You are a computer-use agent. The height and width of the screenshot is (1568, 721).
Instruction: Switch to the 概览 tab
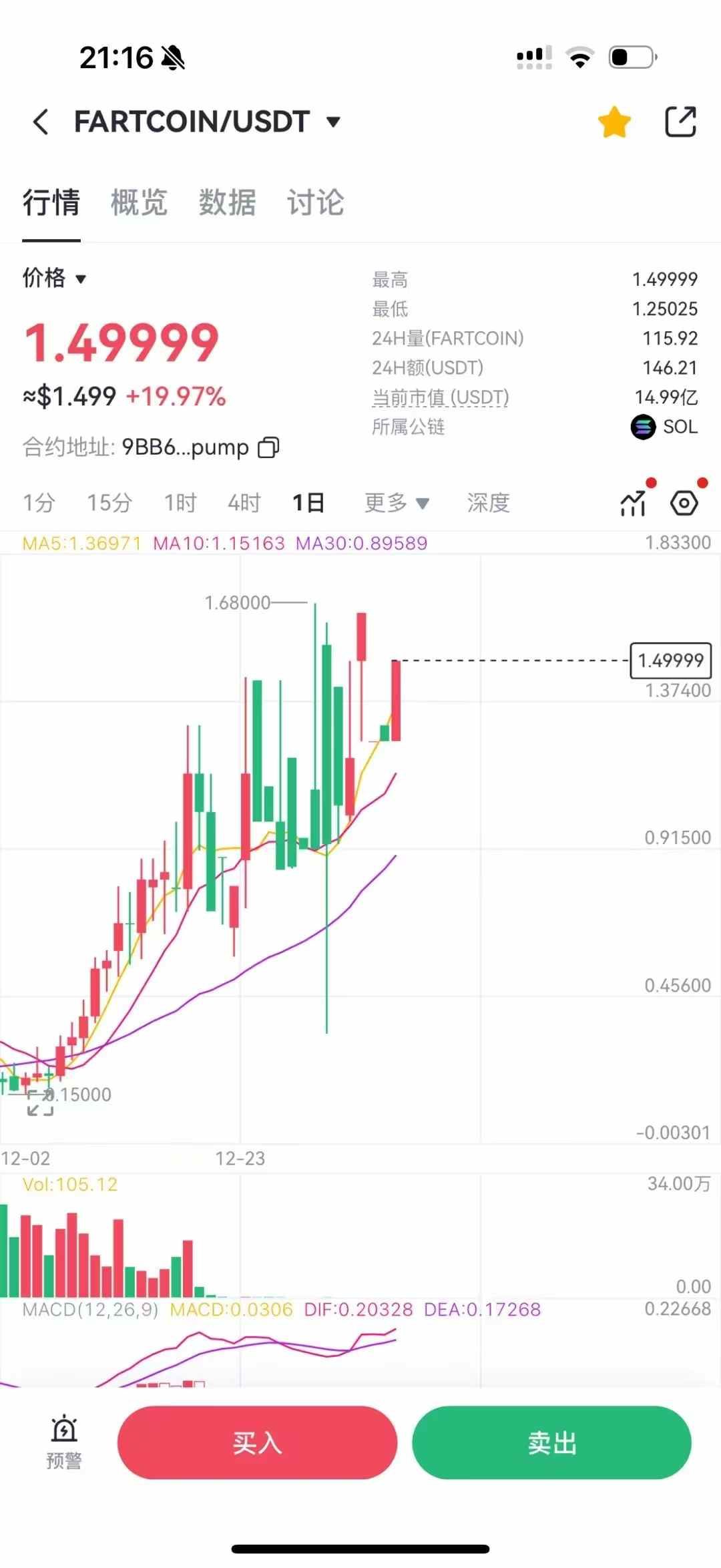(139, 202)
